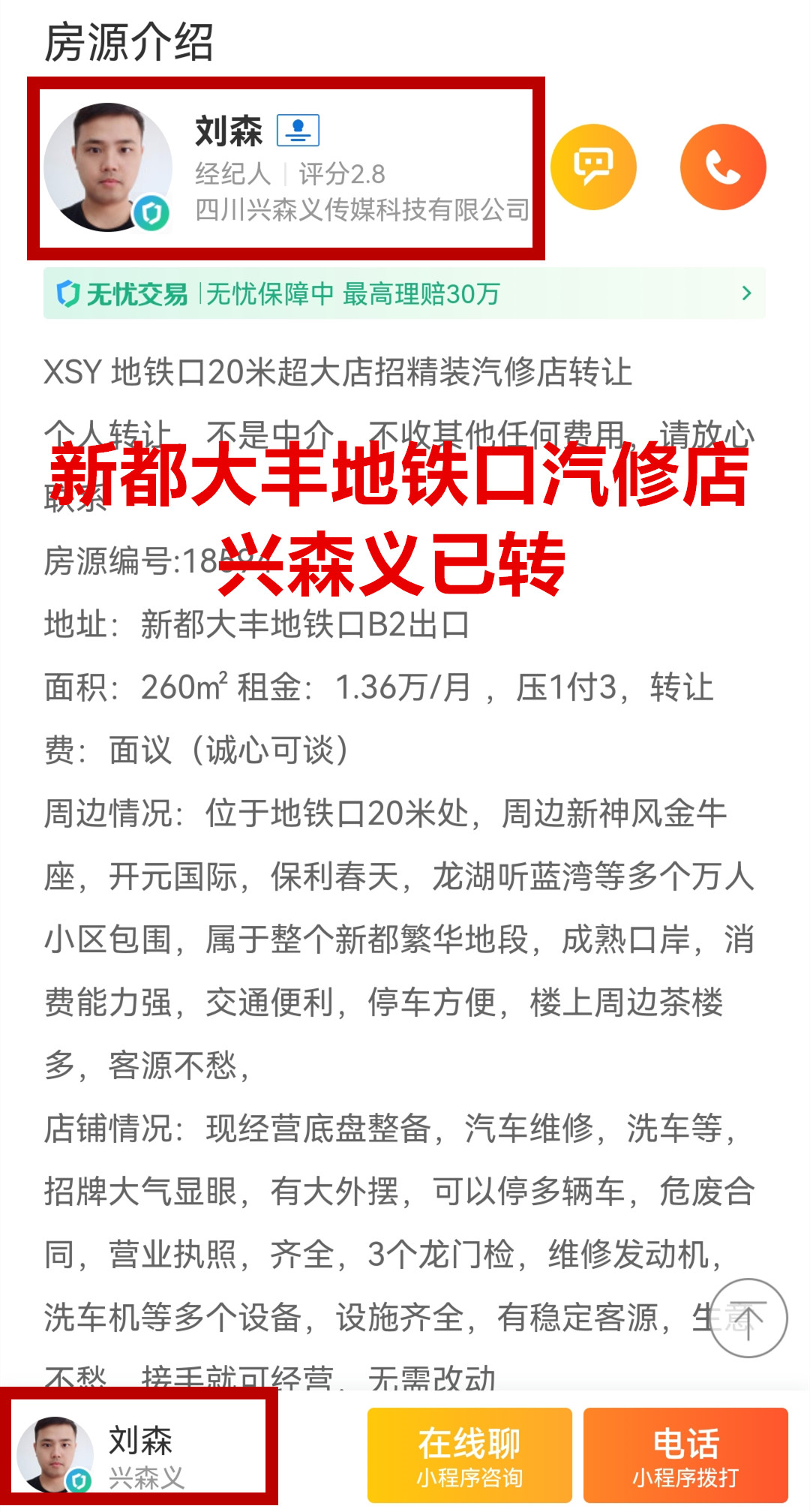Tap the yellow chat bubble icon

(593, 167)
